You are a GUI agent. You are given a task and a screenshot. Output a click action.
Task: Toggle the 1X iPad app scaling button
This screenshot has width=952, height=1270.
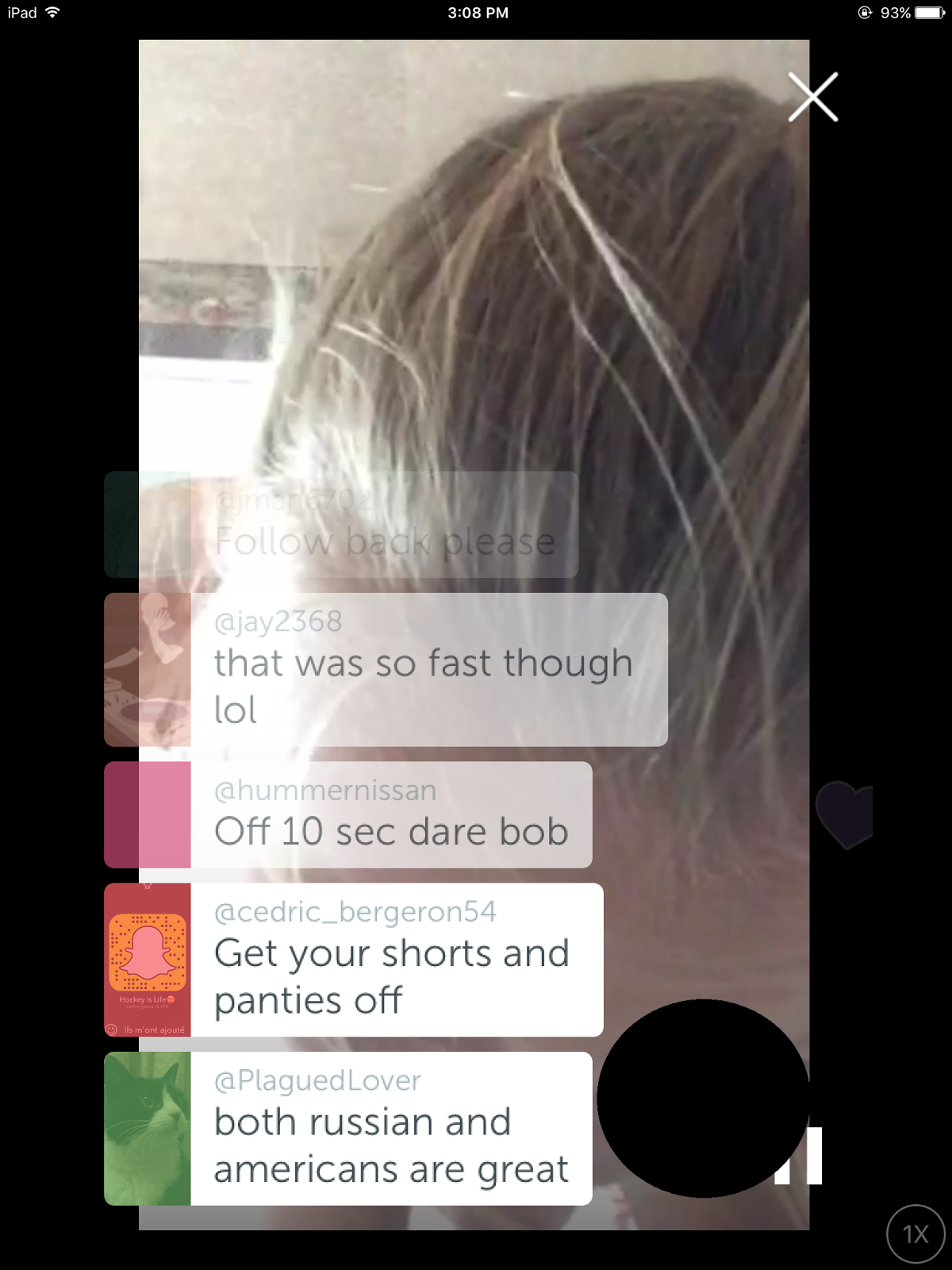(x=916, y=1233)
